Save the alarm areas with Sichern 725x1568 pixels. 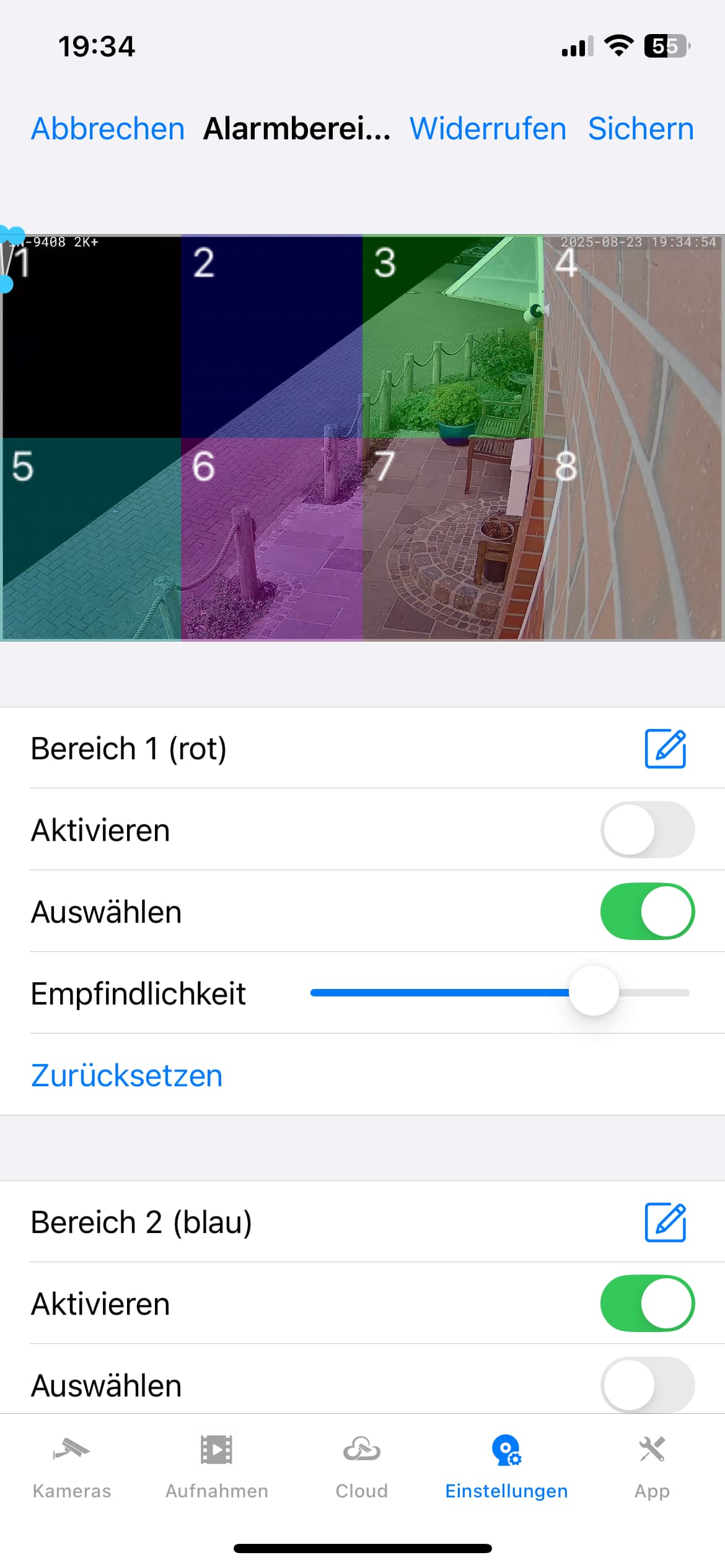[641, 129]
